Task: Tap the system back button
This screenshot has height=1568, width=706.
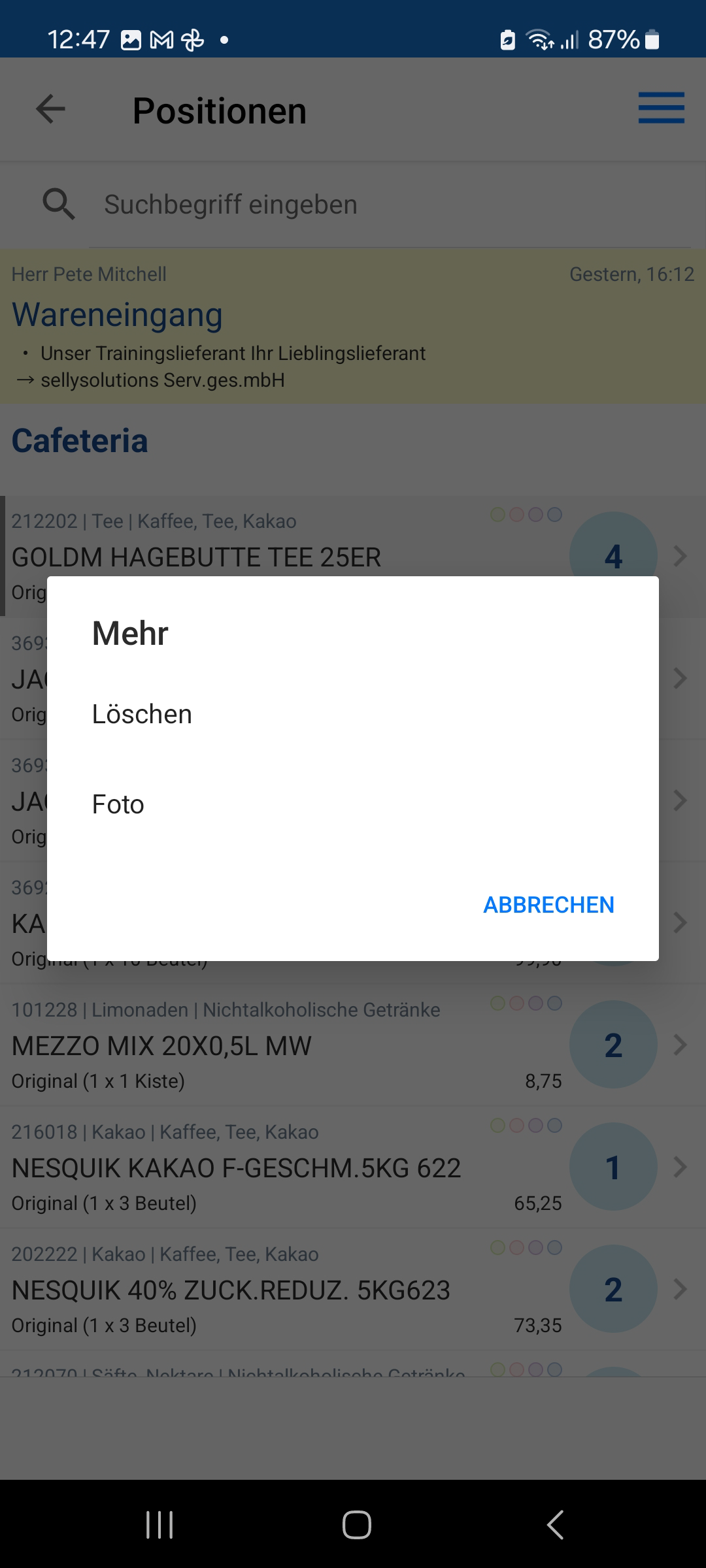Action: (555, 1525)
